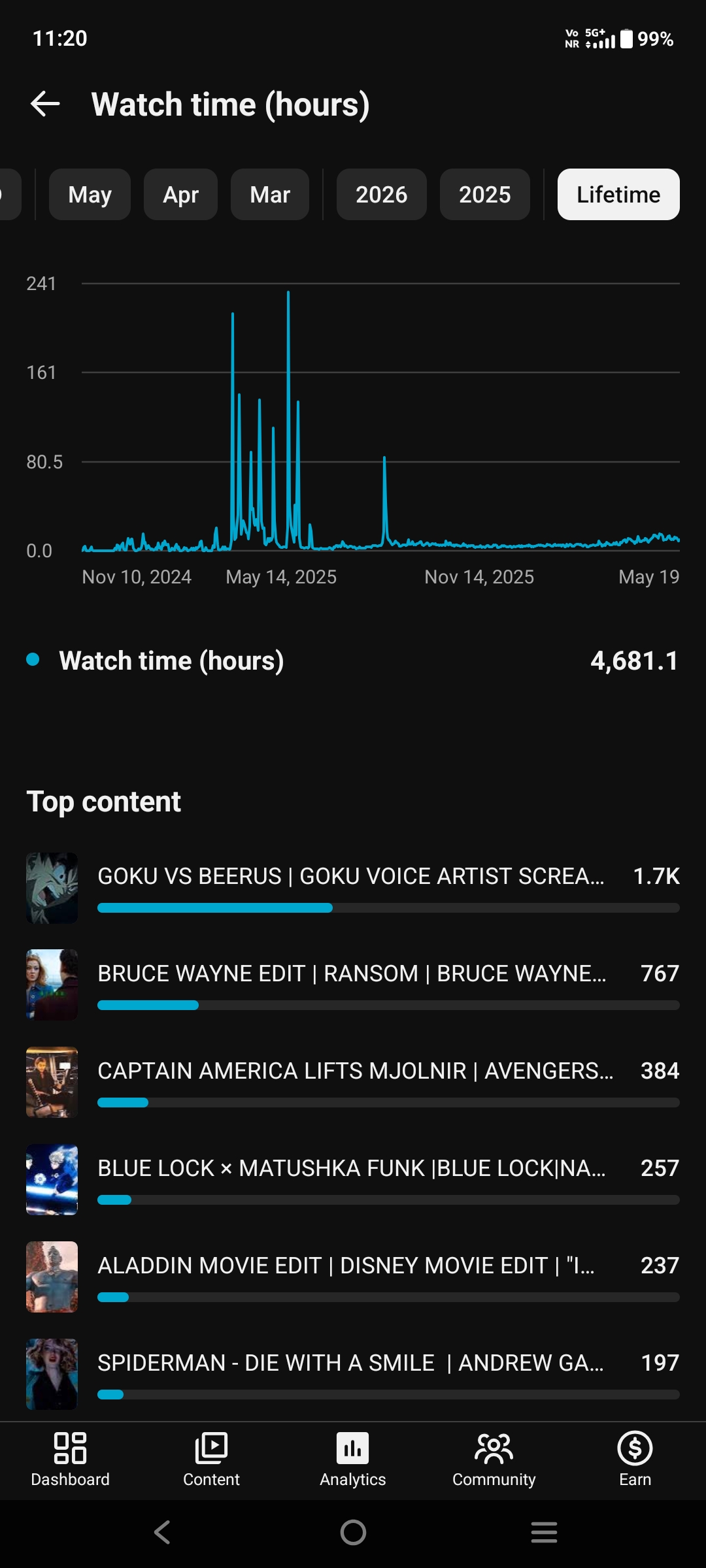Open SPIDERMAN - DIE WITH A SMILE video

tap(353, 1375)
